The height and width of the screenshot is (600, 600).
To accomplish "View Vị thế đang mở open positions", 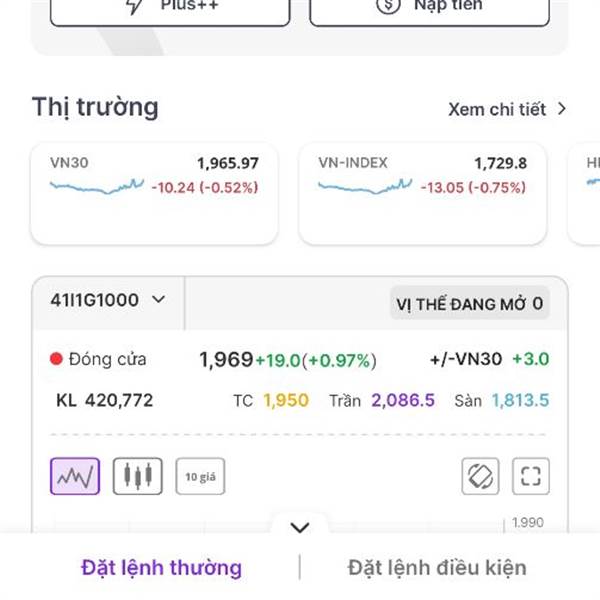I will [469, 303].
